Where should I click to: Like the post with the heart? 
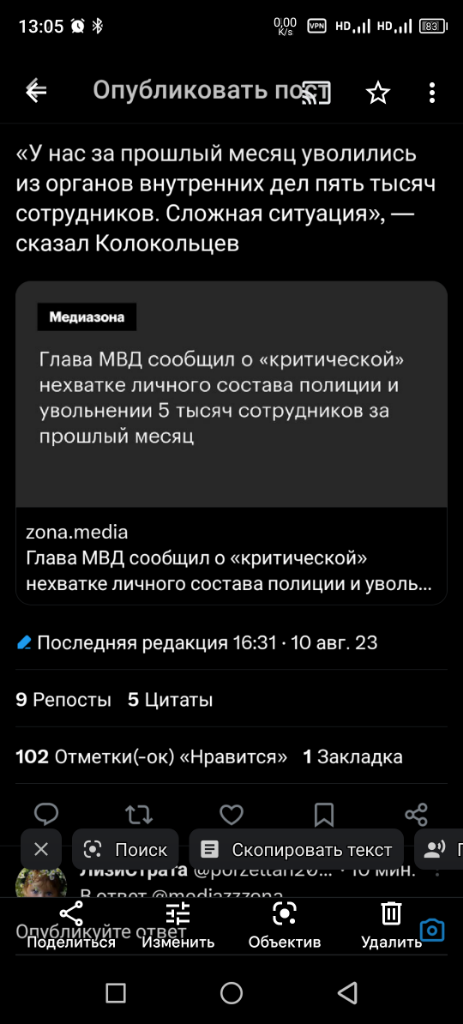coord(231,814)
